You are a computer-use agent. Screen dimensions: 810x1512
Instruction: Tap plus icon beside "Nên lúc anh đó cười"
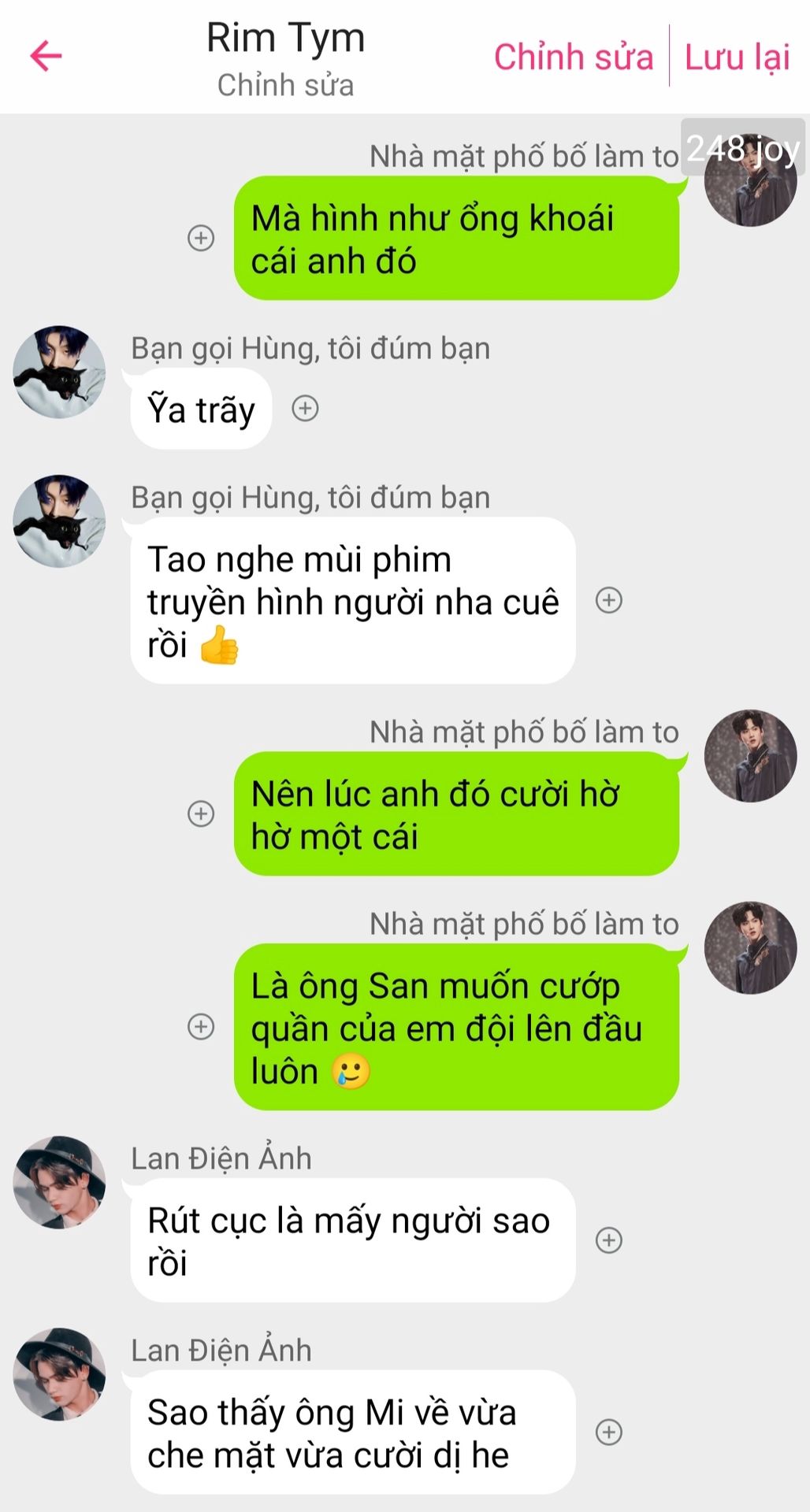pos(201,813)
